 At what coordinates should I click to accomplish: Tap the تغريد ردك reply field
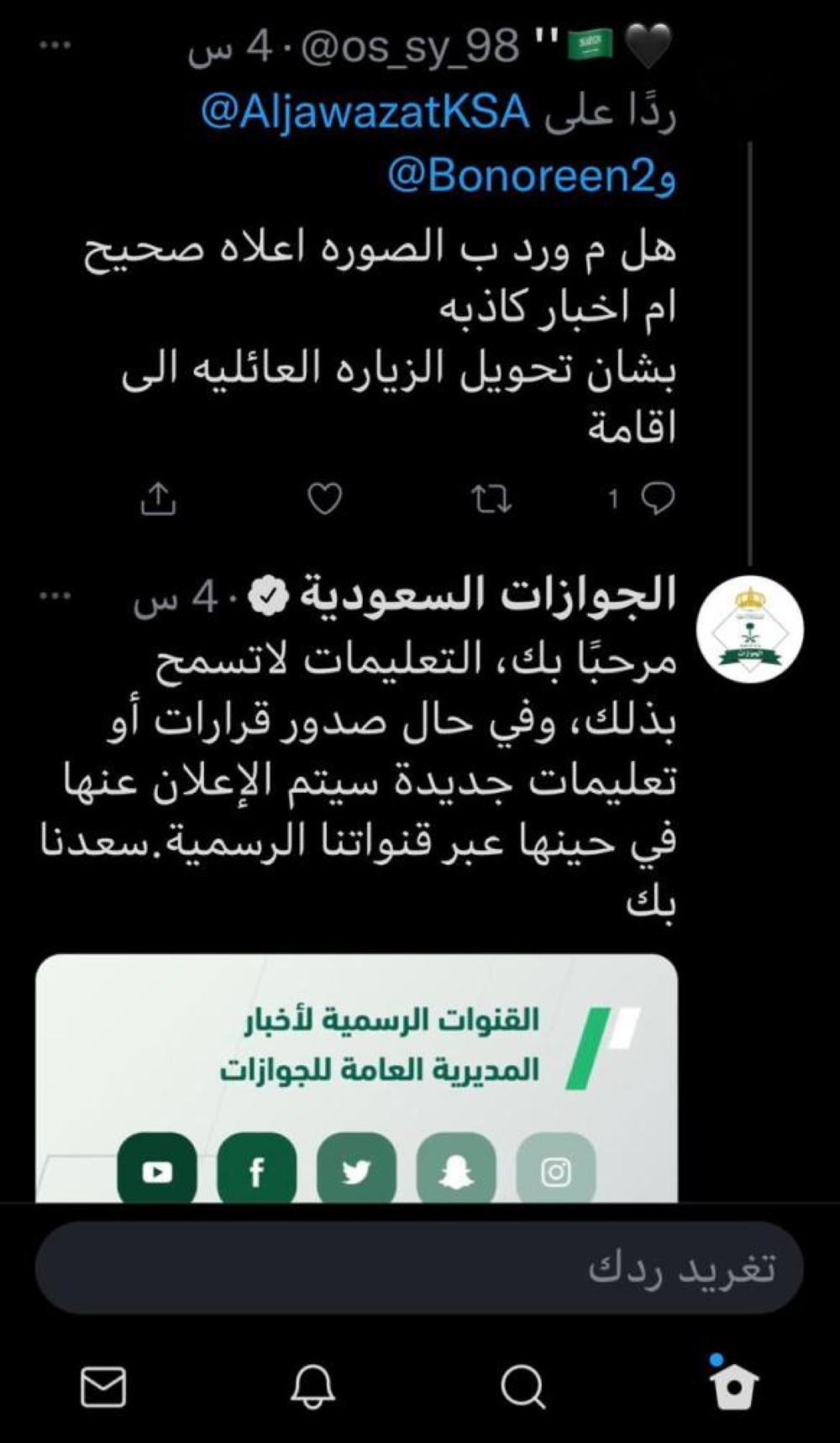point(418,1267)
